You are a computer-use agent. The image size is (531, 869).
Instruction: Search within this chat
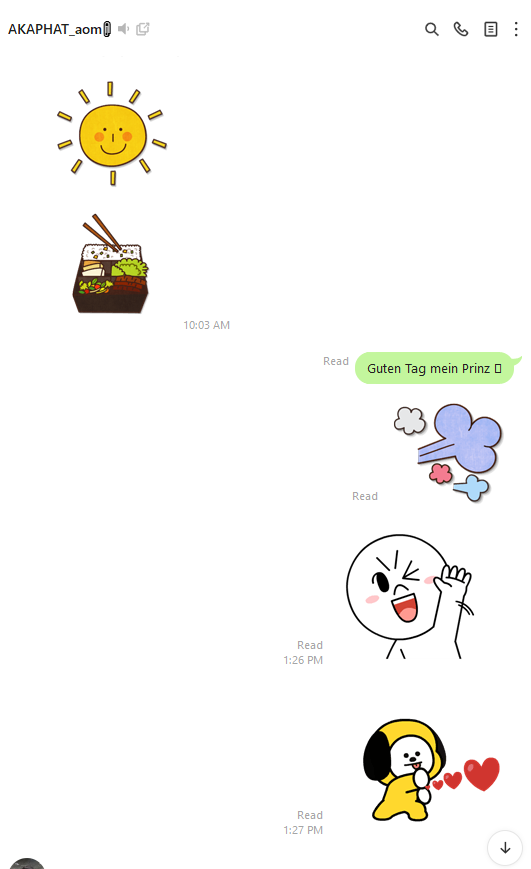(431, 29)
